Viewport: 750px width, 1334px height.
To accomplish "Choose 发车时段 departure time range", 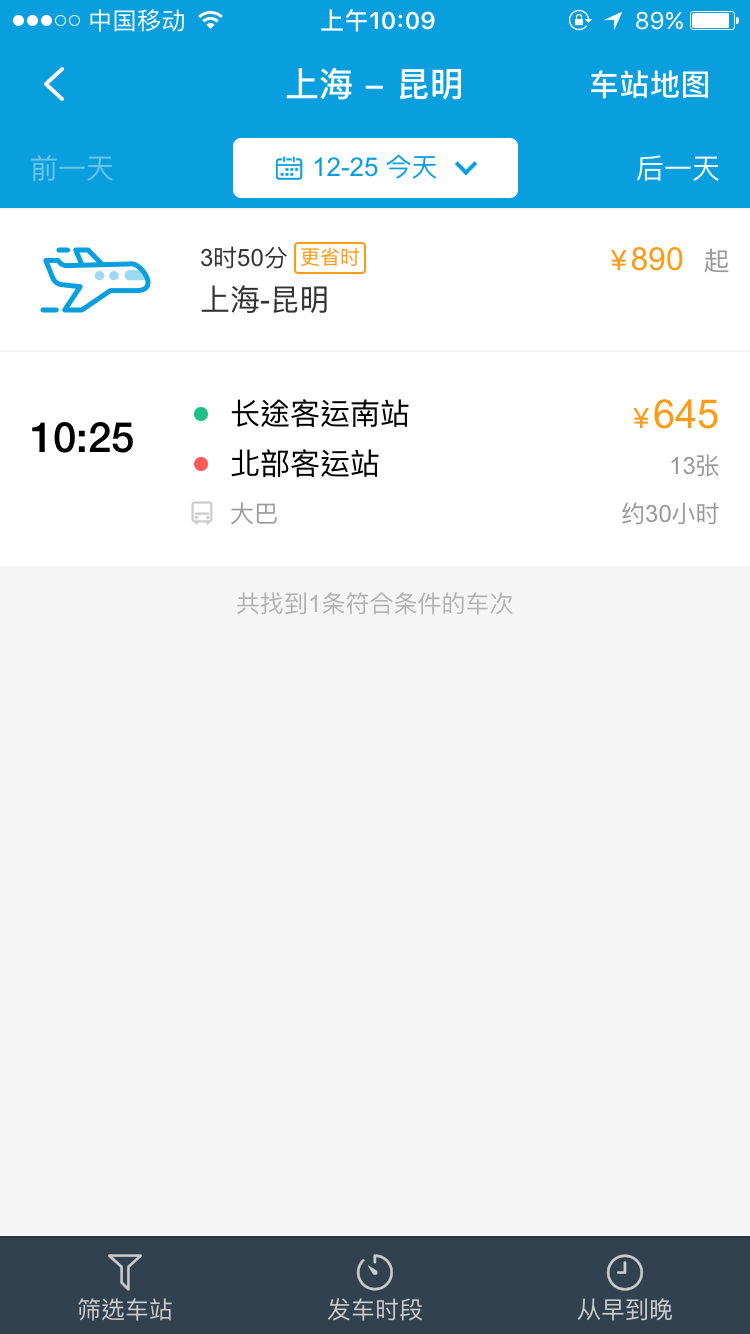I will (375, 1287).
